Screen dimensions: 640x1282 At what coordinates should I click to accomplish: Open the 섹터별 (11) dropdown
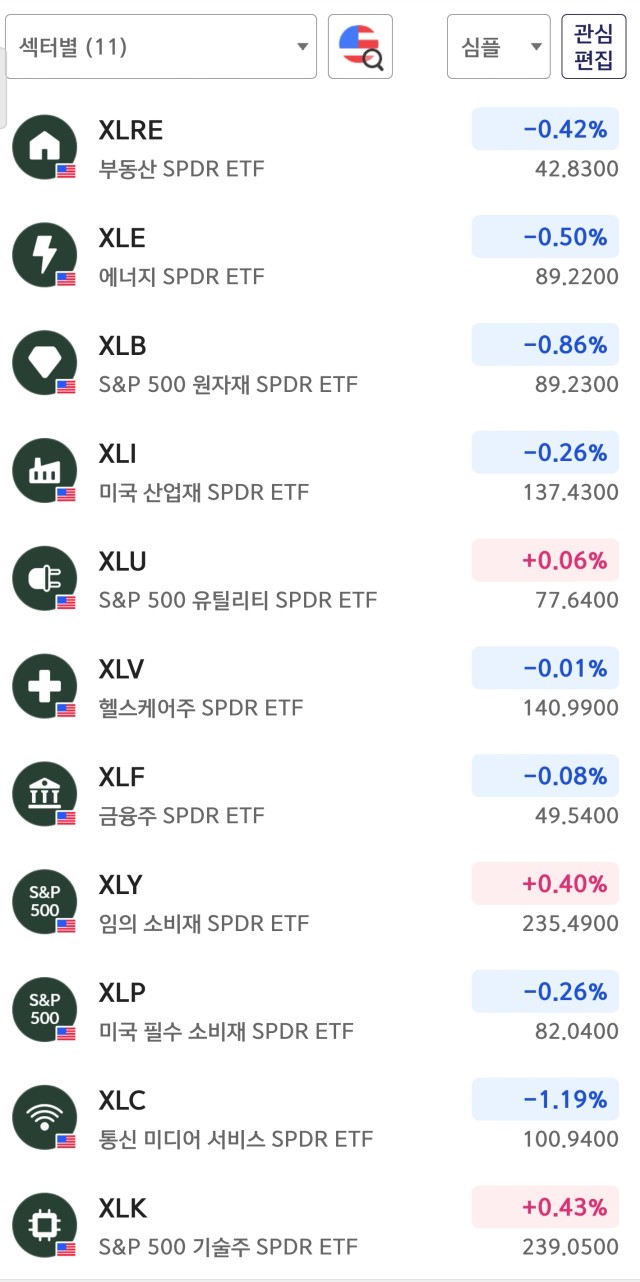161,47
